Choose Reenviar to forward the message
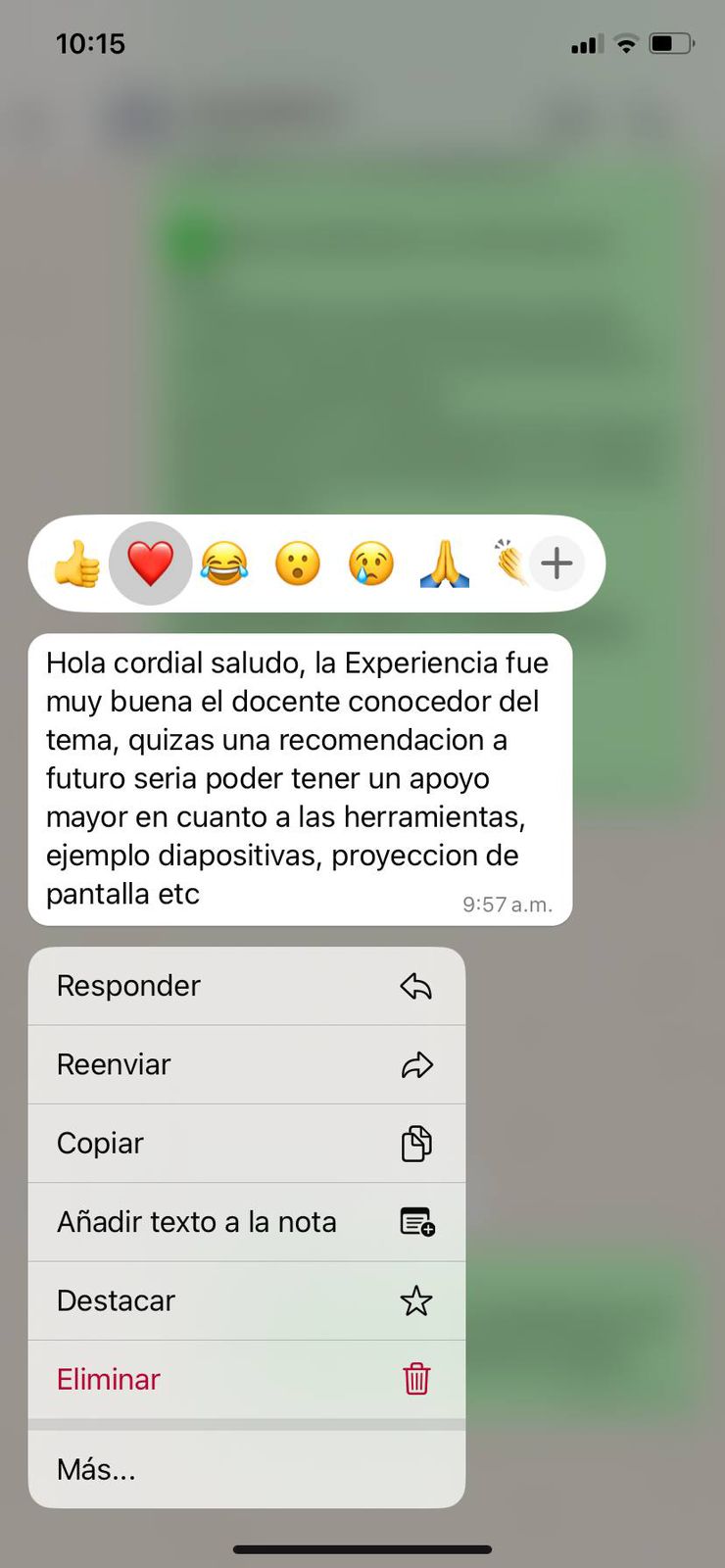Viewport: 725px width, 1568px height. 246,1064
